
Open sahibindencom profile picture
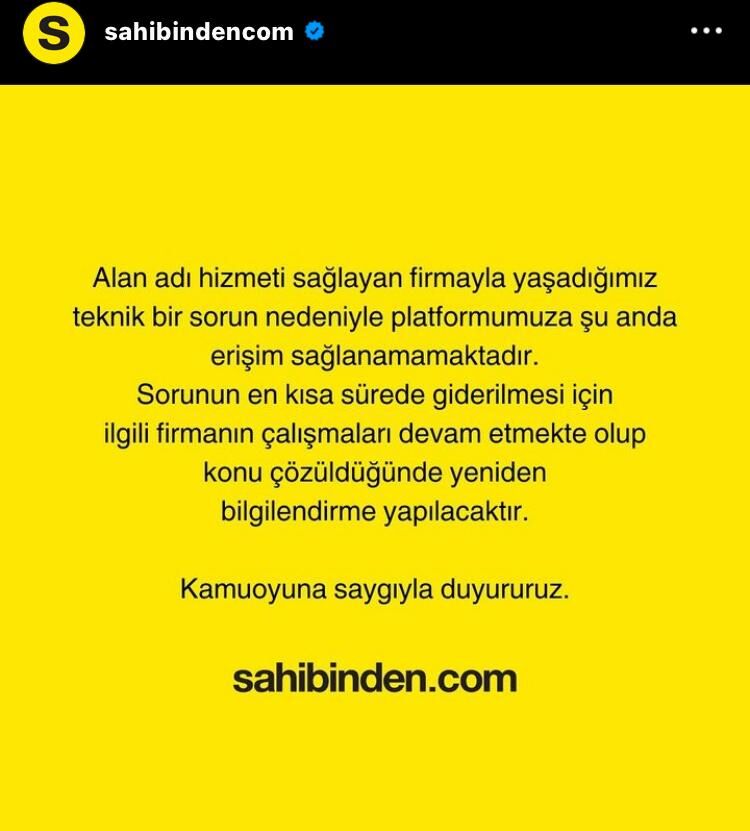tap(54, 33)
